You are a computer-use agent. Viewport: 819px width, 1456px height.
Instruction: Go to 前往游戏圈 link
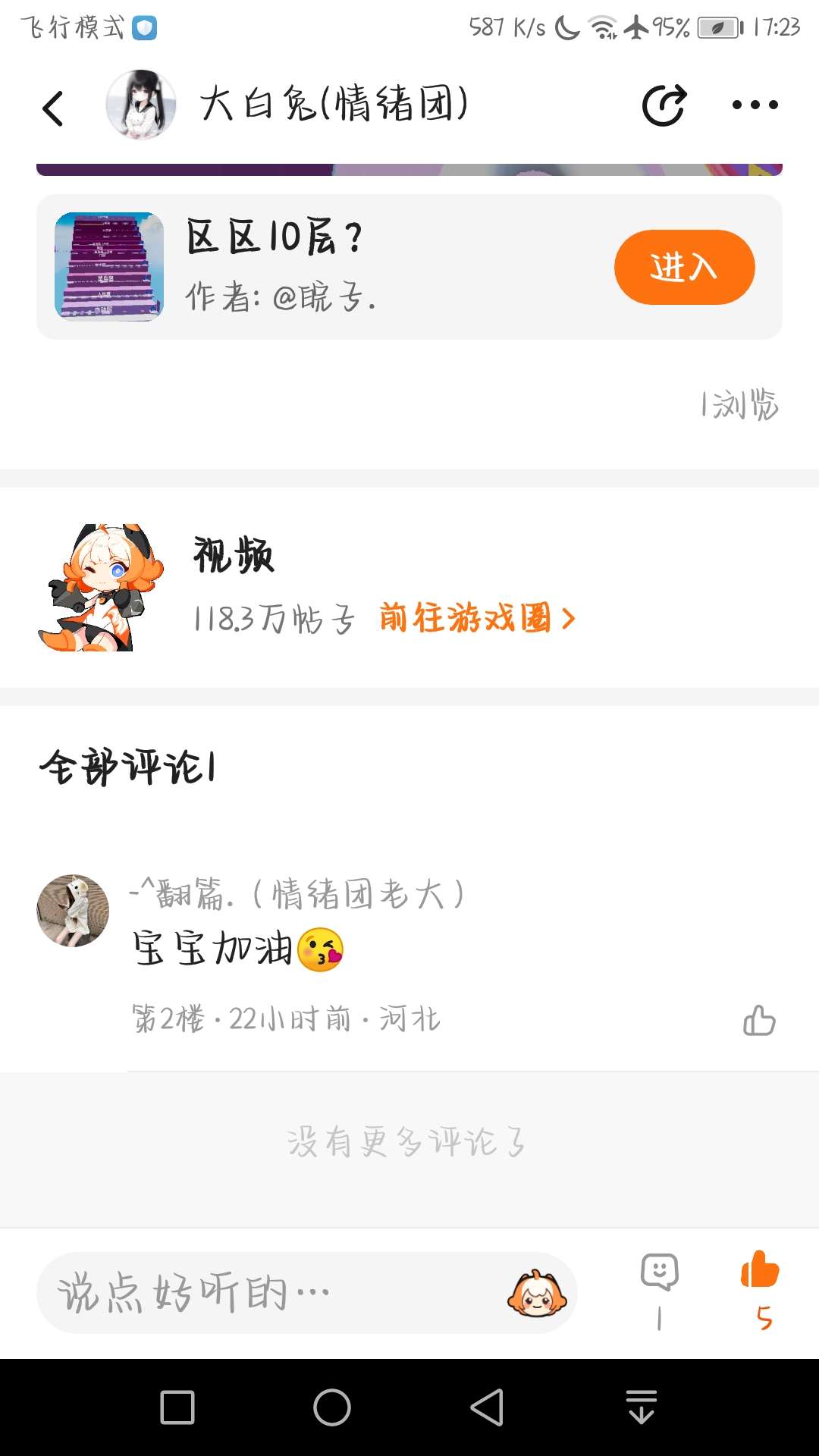(477, 618)
